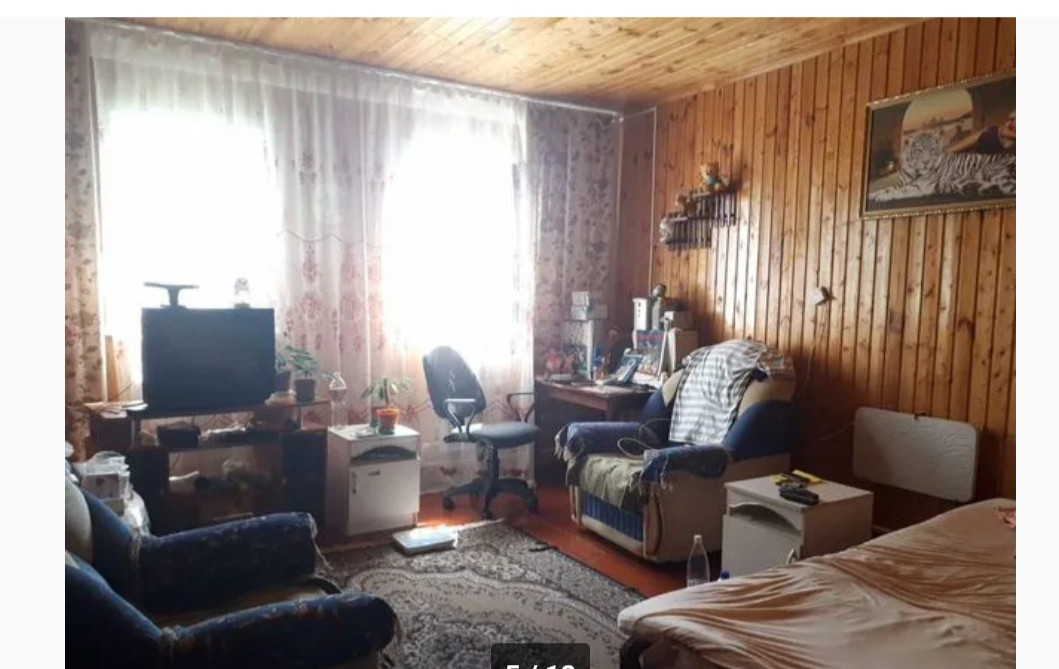Open the room photo in full screen
The width and height of the screenshot is (1059, 669).
[540, 343]
